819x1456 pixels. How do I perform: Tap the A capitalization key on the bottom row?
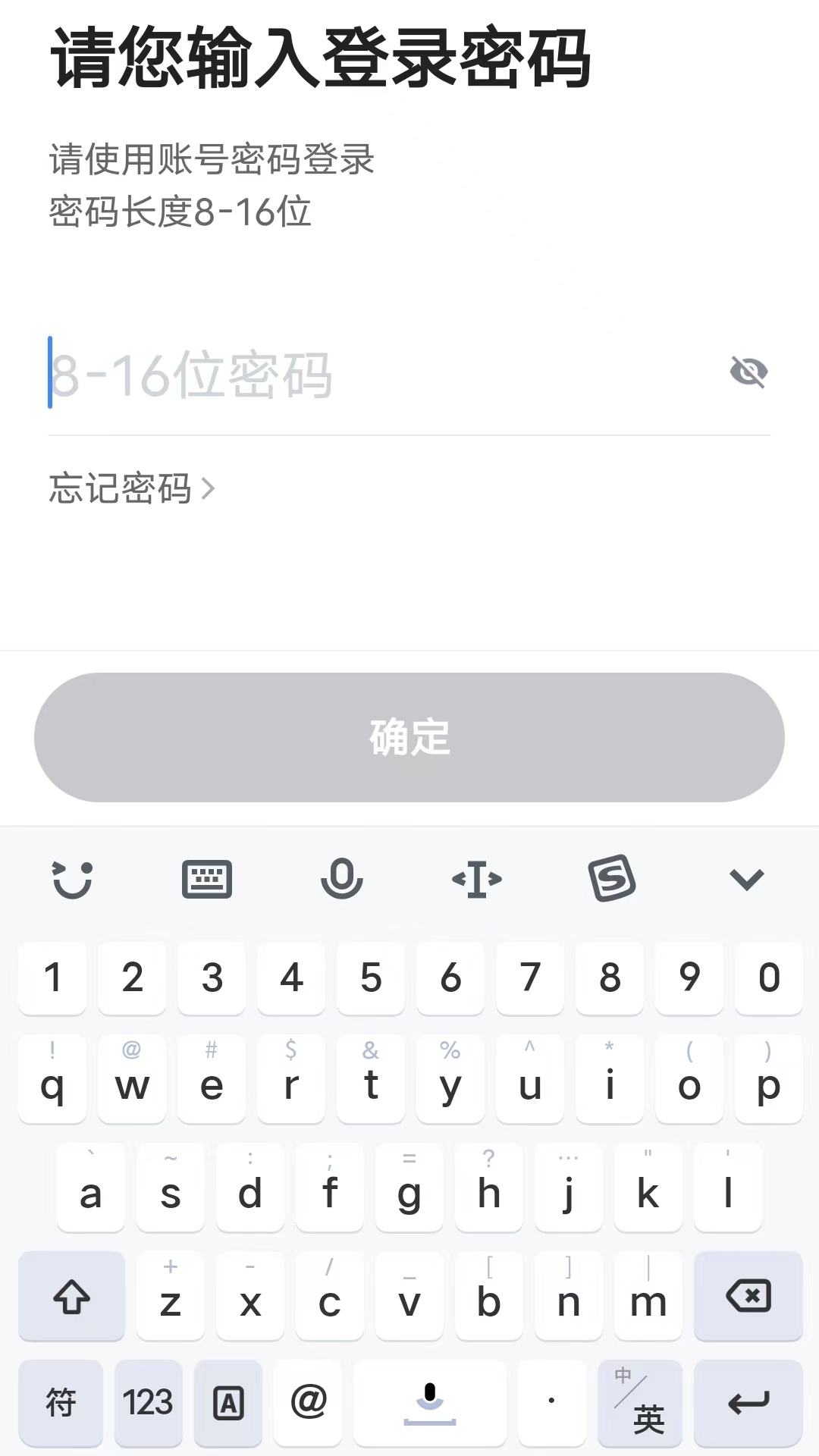point(228,1403)
